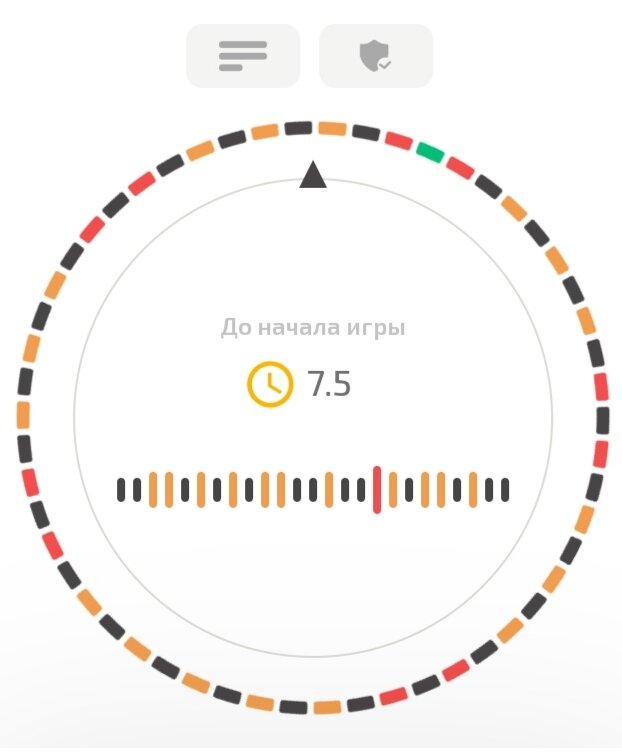Viewport: 622px width, 753px height.
Task: Open the fairness shield check button
Action: [x=375, y=56]
